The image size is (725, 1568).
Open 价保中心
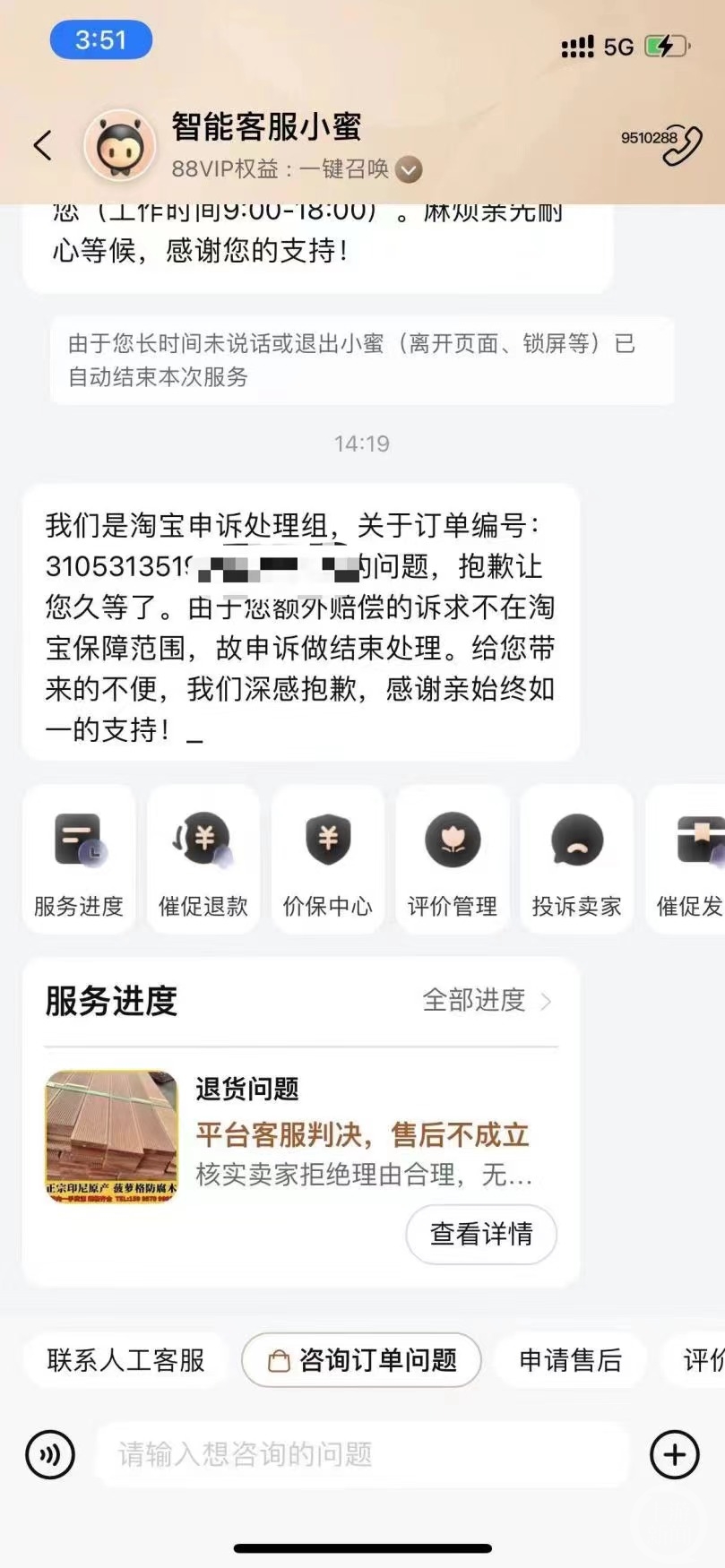click(x=328, y=858)
